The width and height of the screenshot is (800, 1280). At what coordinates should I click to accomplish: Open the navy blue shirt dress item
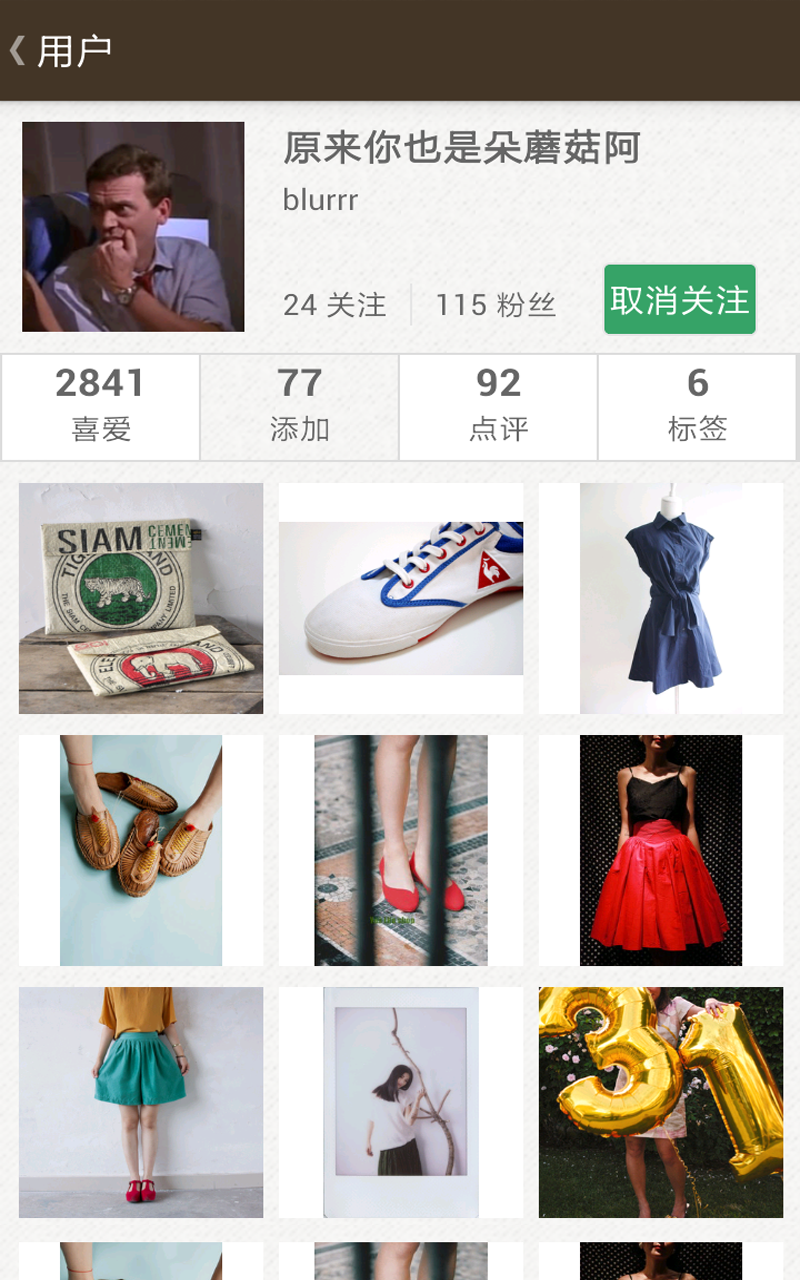coord(661,598)
